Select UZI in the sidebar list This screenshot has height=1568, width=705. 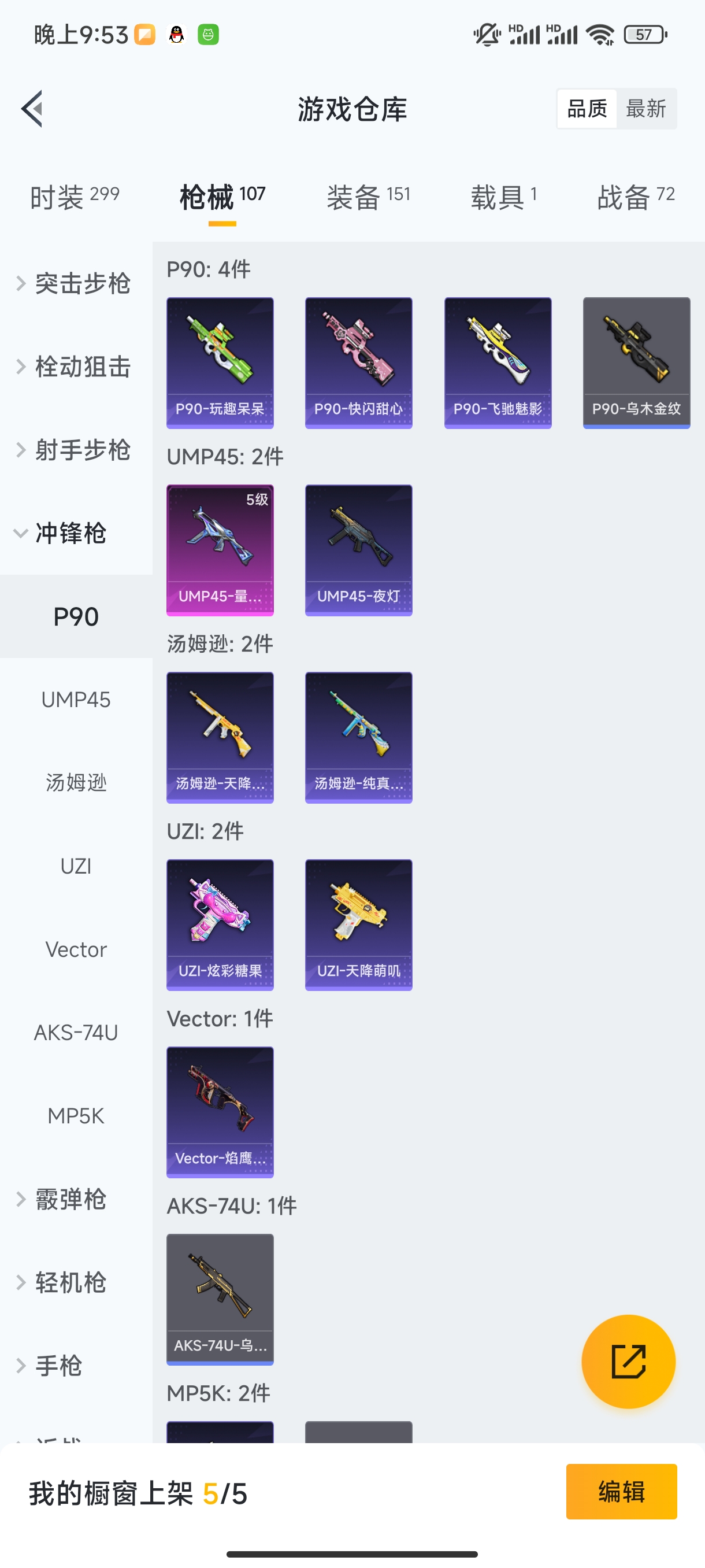(x=76, y=866)
